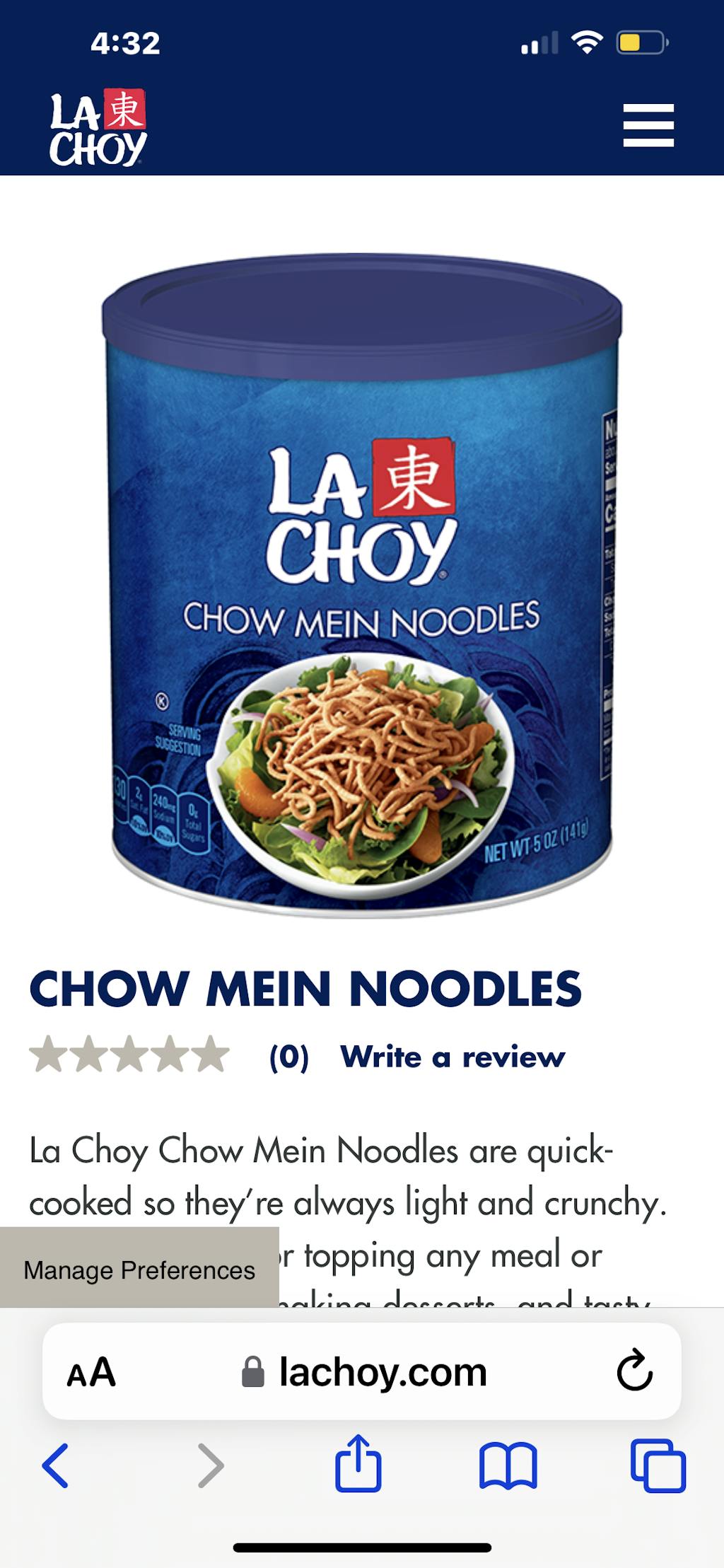Tap the La Choy logo to go home

click(x=98, y=127)
